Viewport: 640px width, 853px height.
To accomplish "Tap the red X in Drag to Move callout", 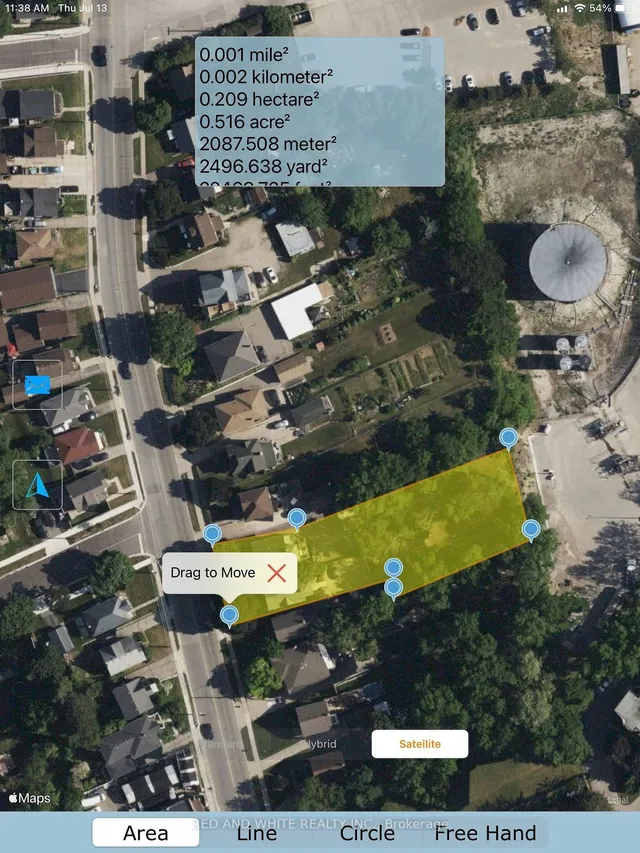I will click(x=277, y=574).
